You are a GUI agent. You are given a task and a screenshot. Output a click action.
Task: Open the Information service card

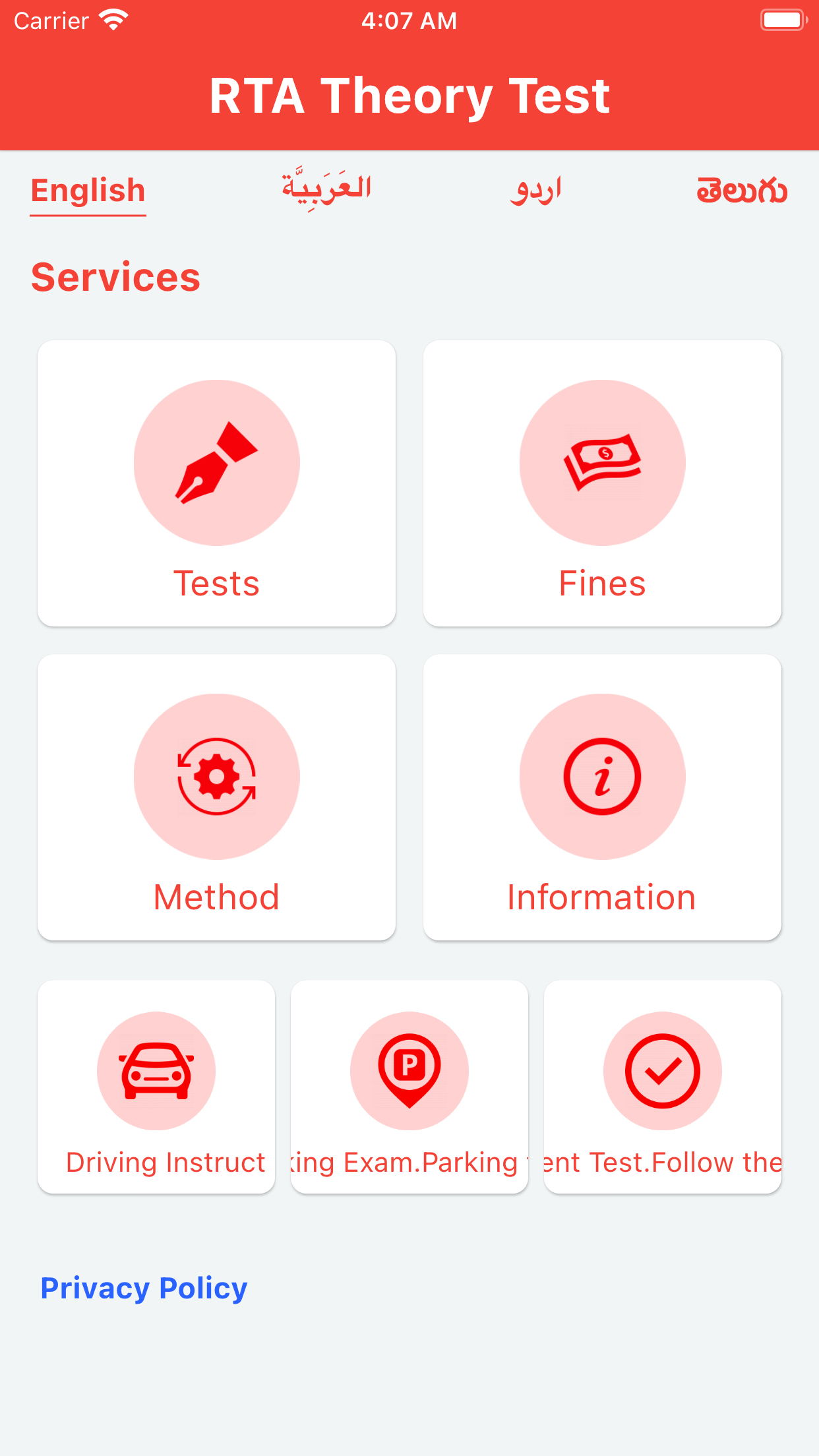pos(601,796)
